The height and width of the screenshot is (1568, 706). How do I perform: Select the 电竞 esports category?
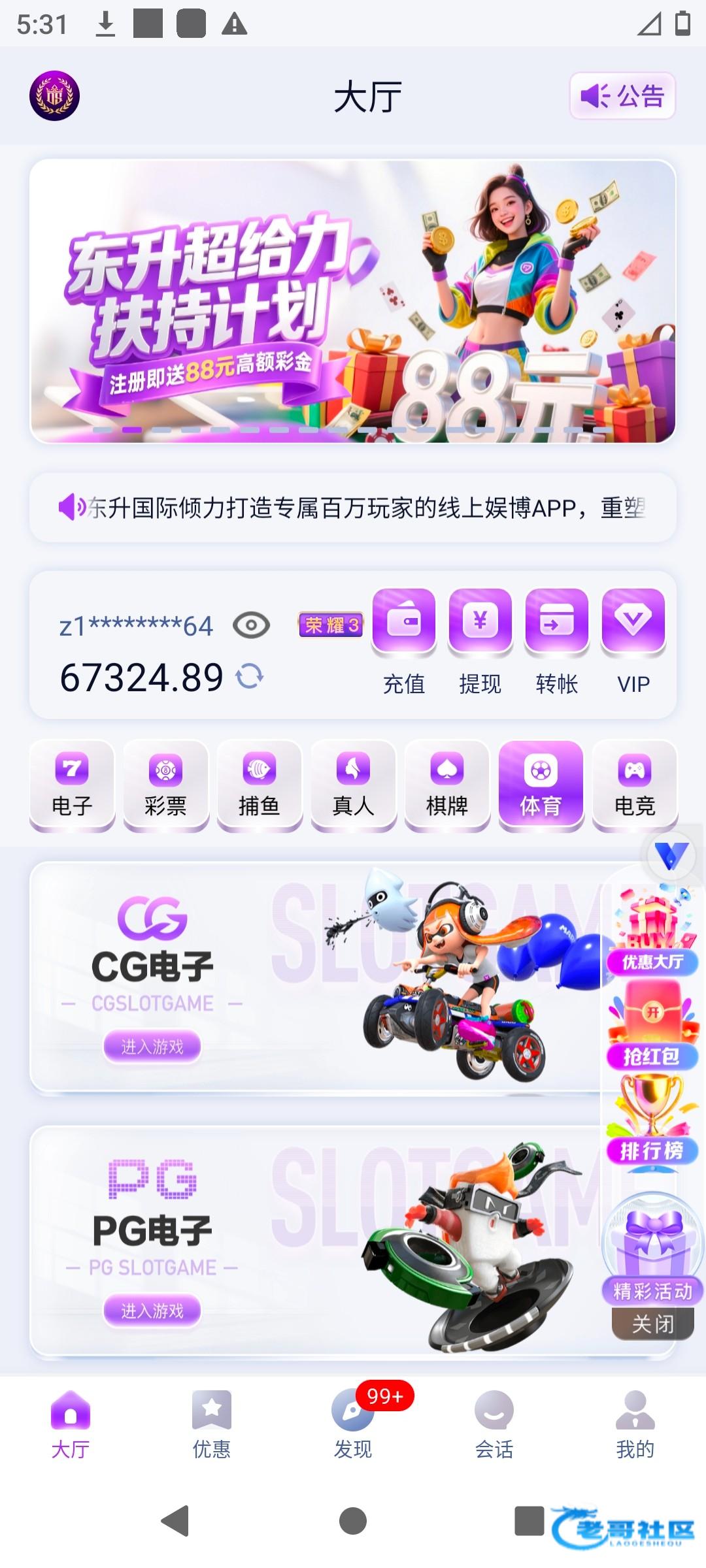click(634, 785)
